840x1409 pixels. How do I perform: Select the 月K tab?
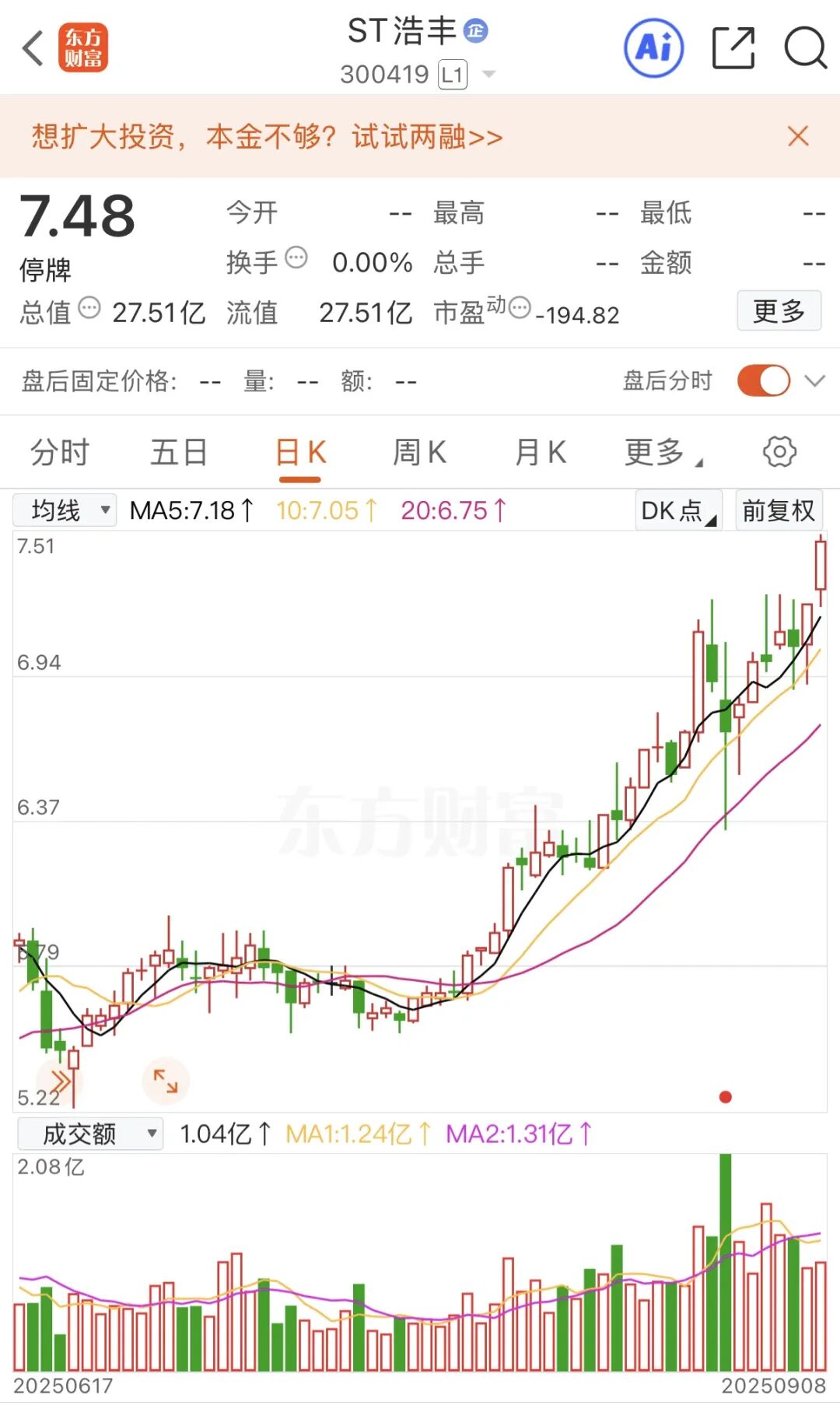pyautogui.click(x=541, y=452)
